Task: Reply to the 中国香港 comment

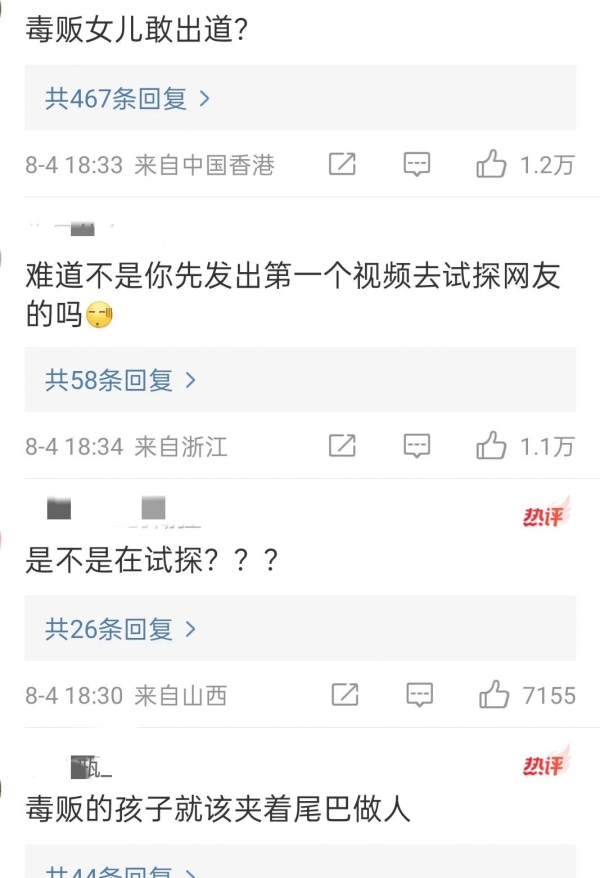Action: [x=416, y=165]
